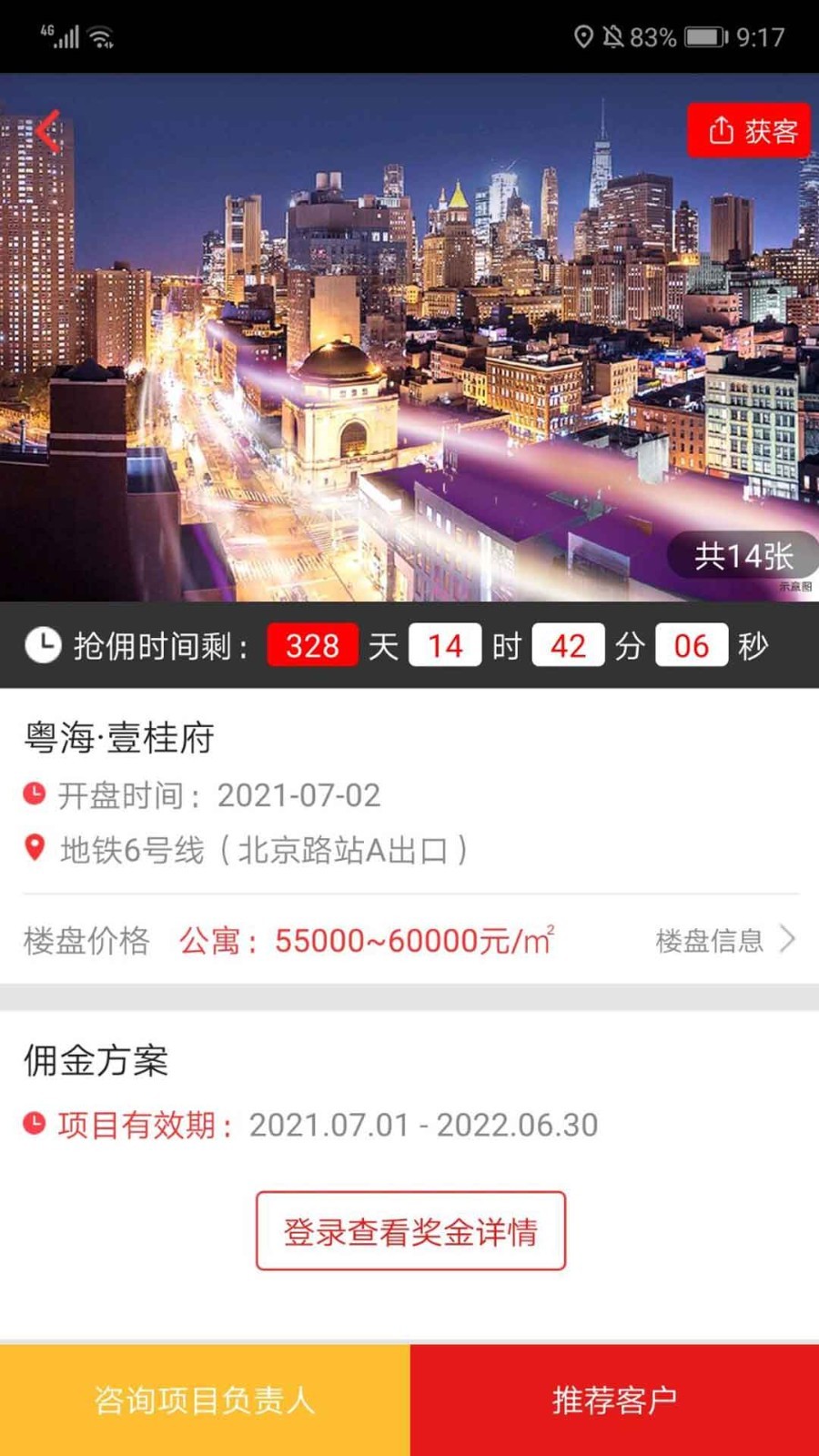Image resolution: width=819 pixels, height=1456 pixels.
Task: Tap the back arrow to exit listing
Action: tap(47, 130)
